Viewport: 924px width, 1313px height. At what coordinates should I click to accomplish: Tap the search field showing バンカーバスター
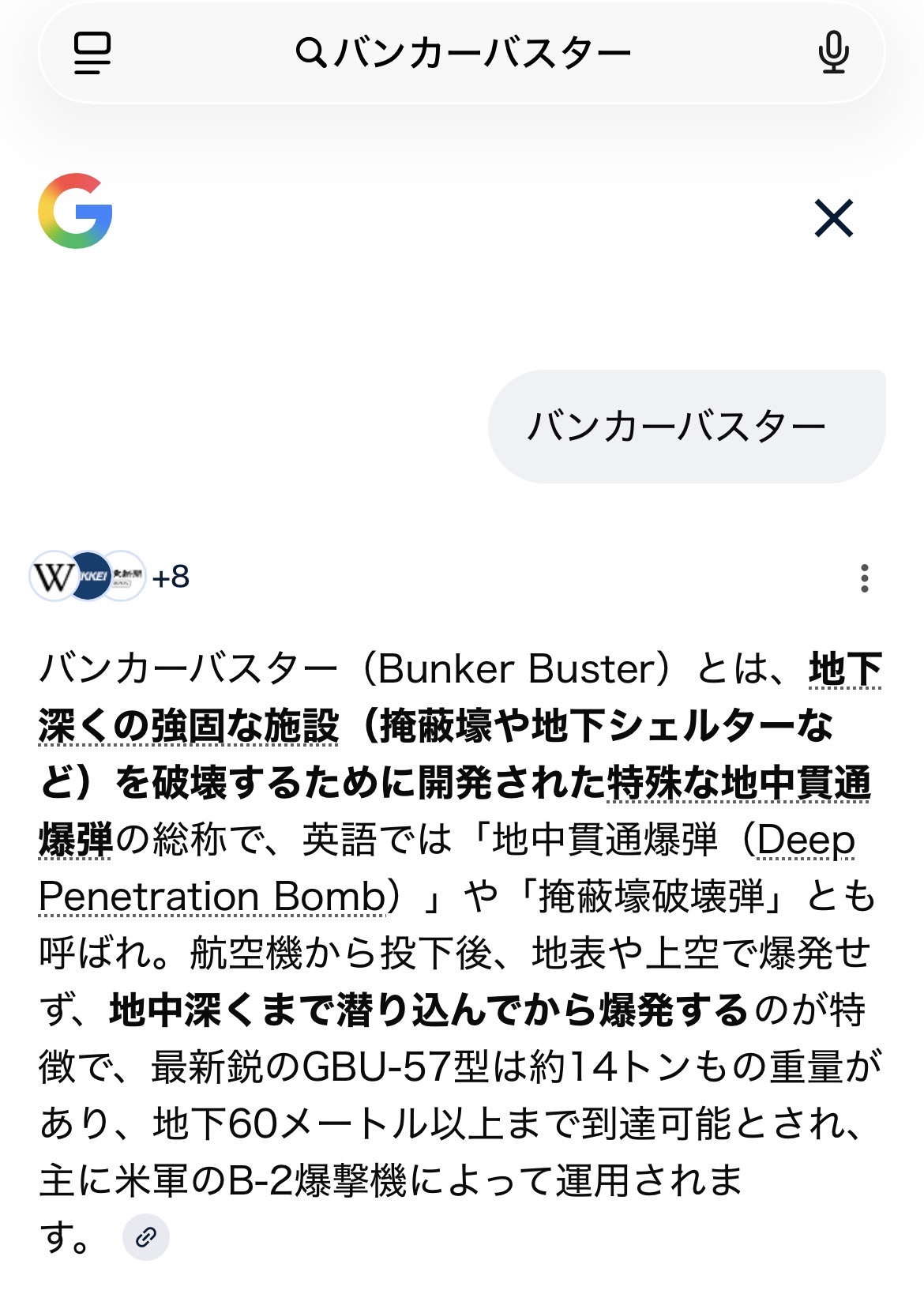tap(464, 54)
